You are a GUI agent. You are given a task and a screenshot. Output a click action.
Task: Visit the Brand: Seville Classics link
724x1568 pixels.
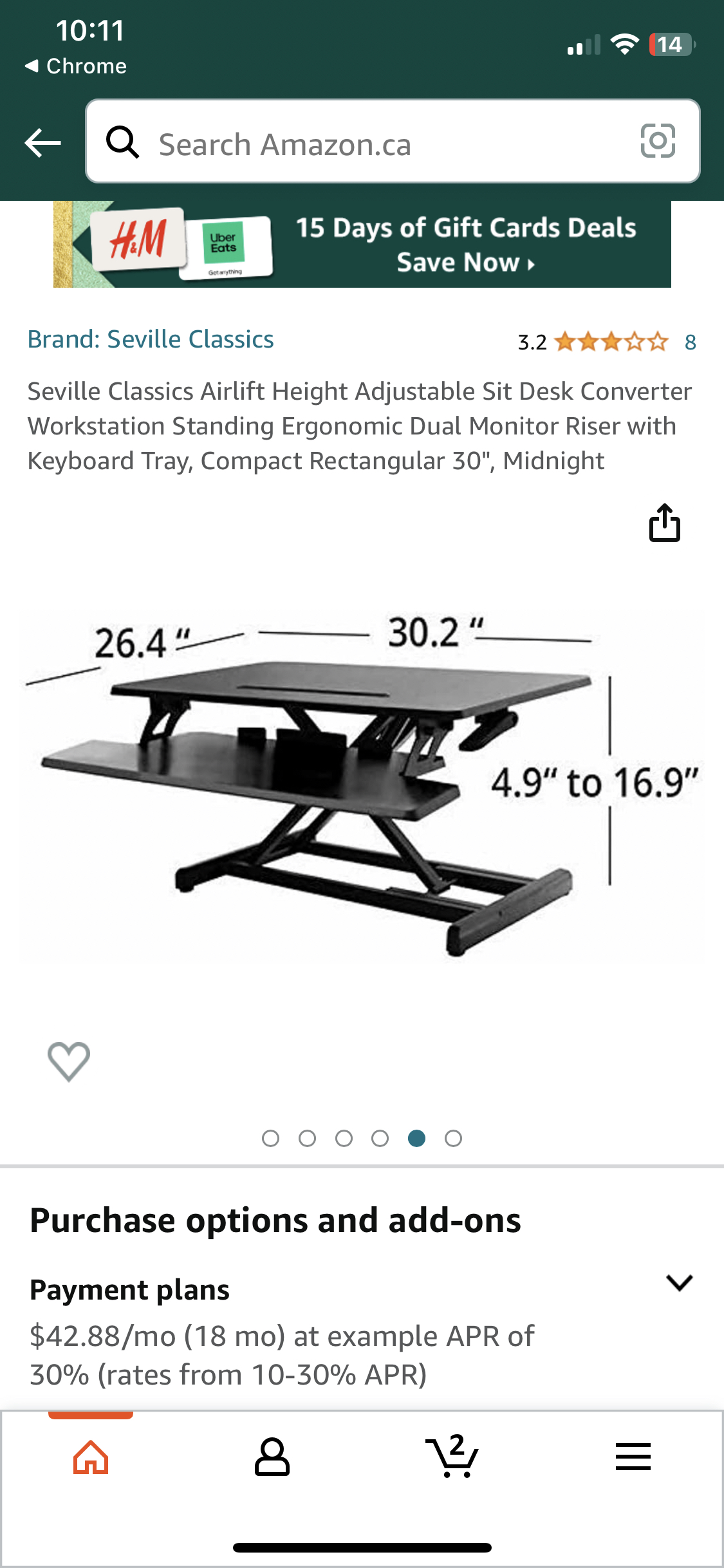[x=151, y=339]
